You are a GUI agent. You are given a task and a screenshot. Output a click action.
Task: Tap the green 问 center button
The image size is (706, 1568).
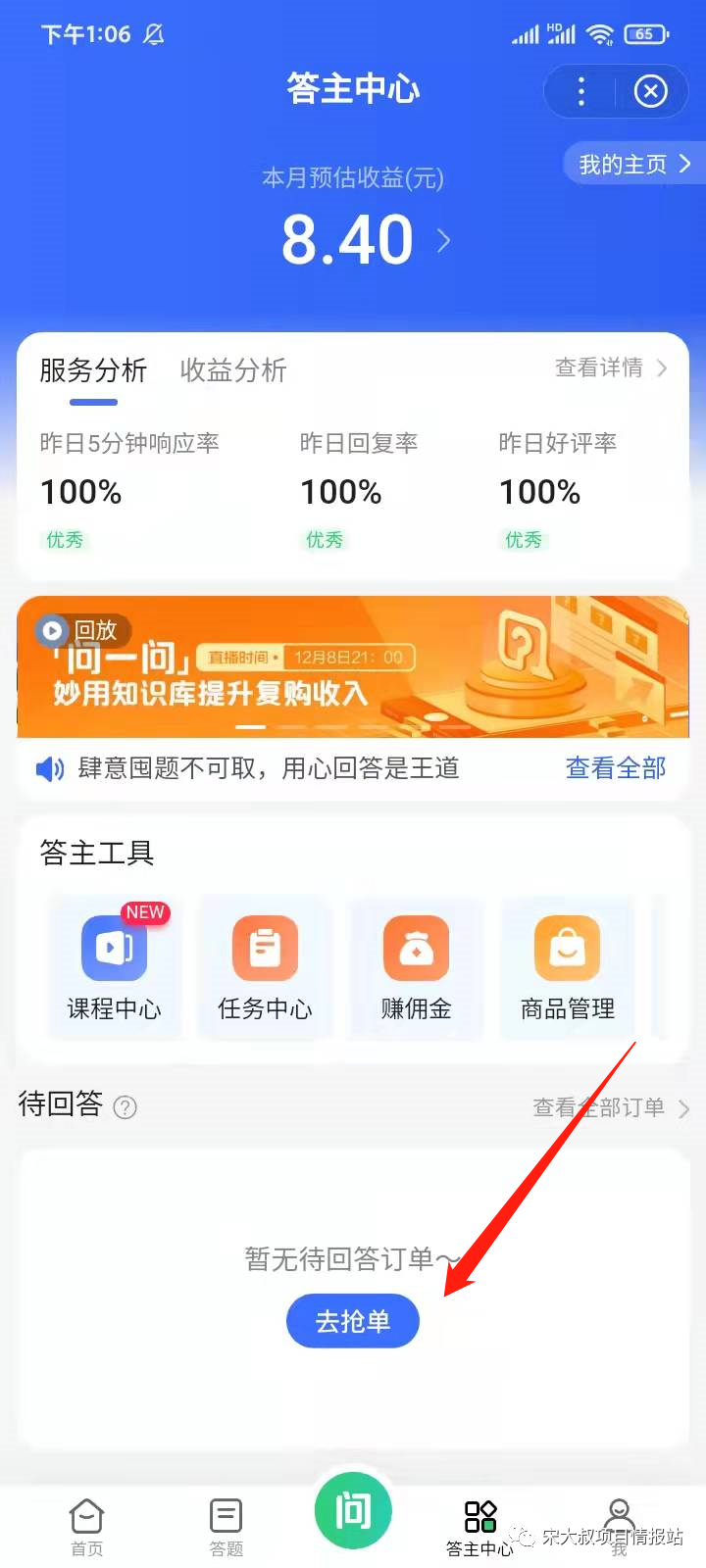click(x=353, y=1511)
